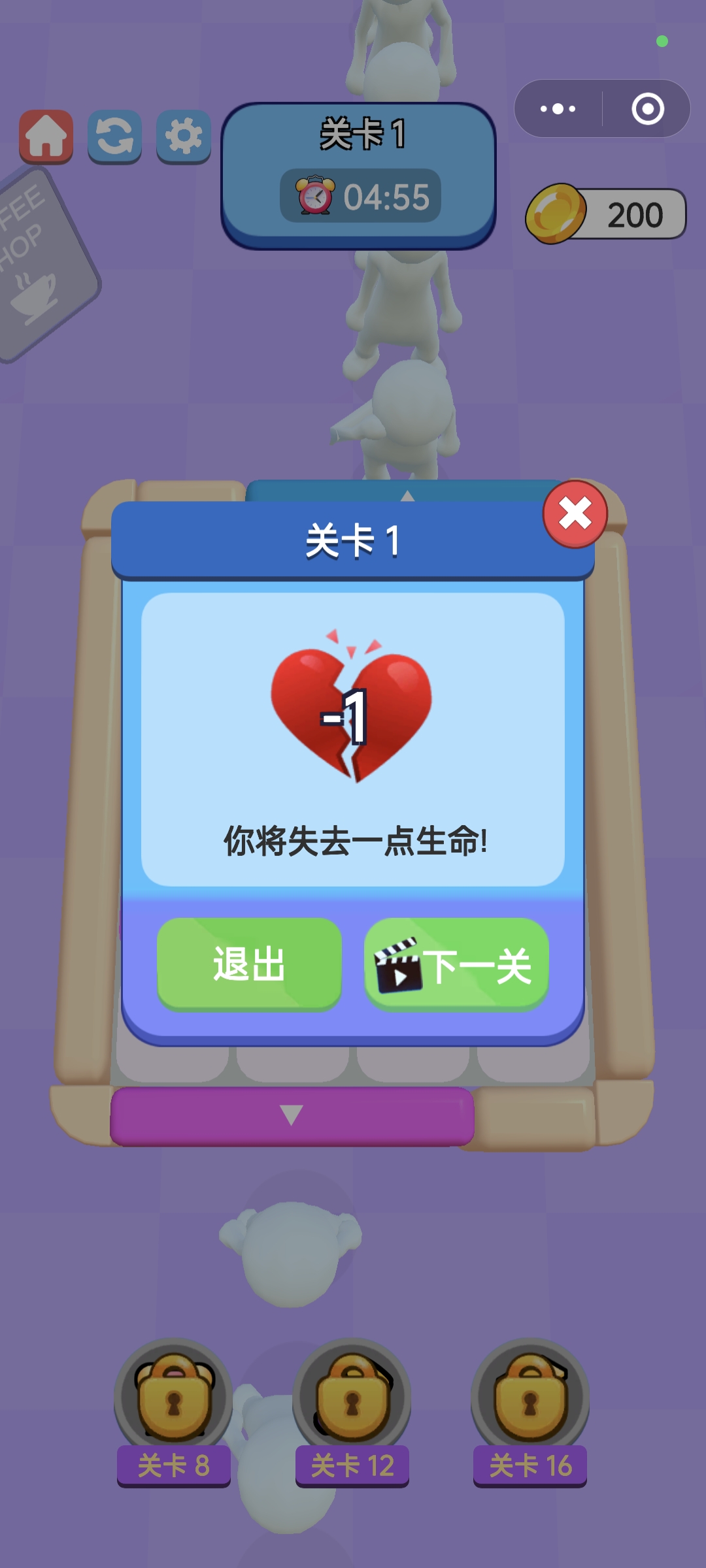
Task: Restart the level with refresh icon
Action: click(x=115, y=136)
